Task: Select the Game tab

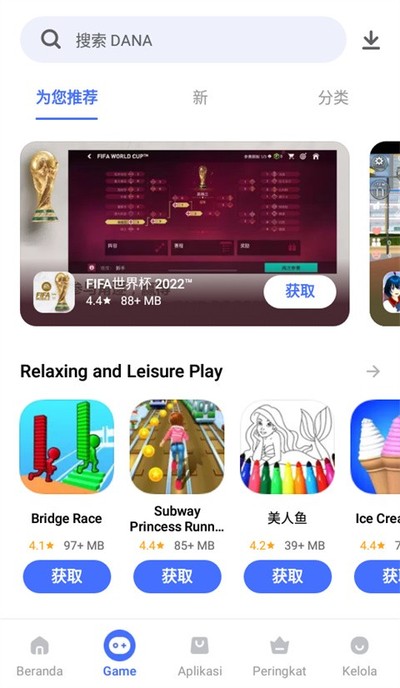Action: [120, 654]
